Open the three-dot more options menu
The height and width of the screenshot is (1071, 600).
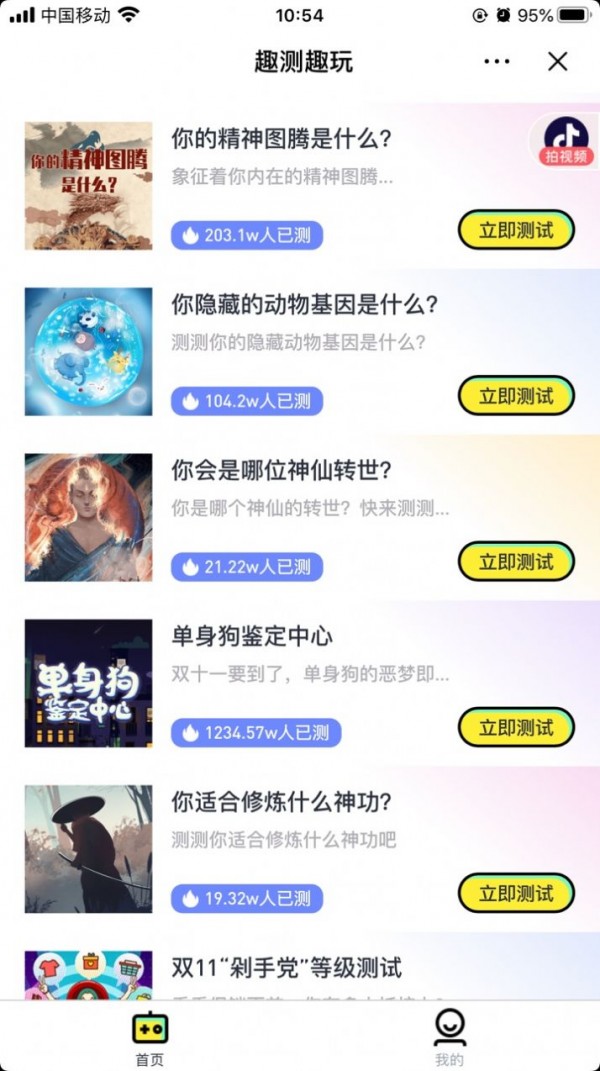(x=496, y=61)
